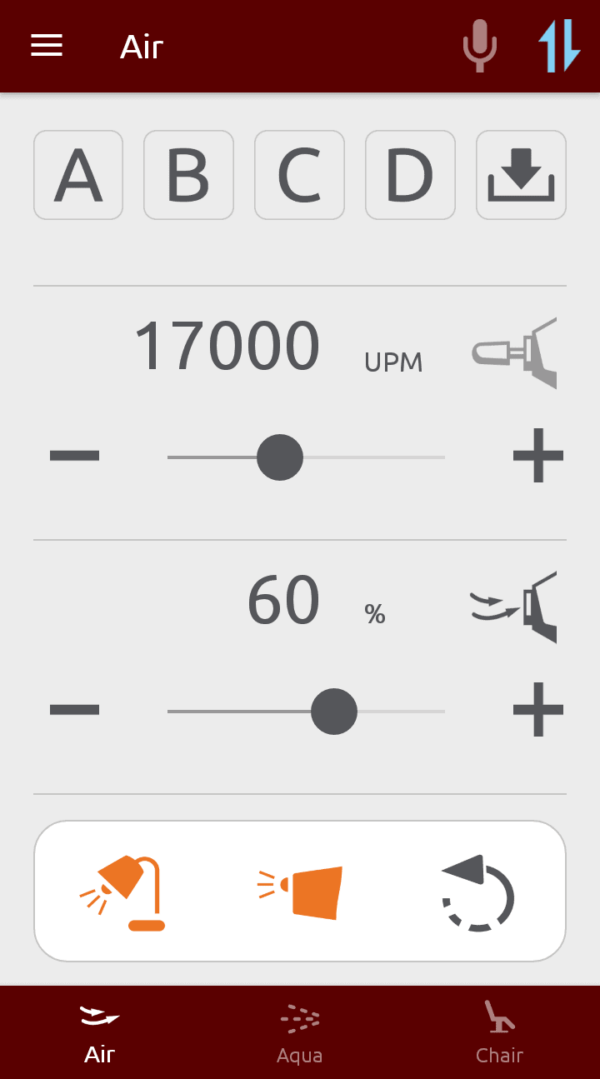Open the hamburger navigation menu
The width and height of the screenshot is (600, 1079).
[47, 46]
